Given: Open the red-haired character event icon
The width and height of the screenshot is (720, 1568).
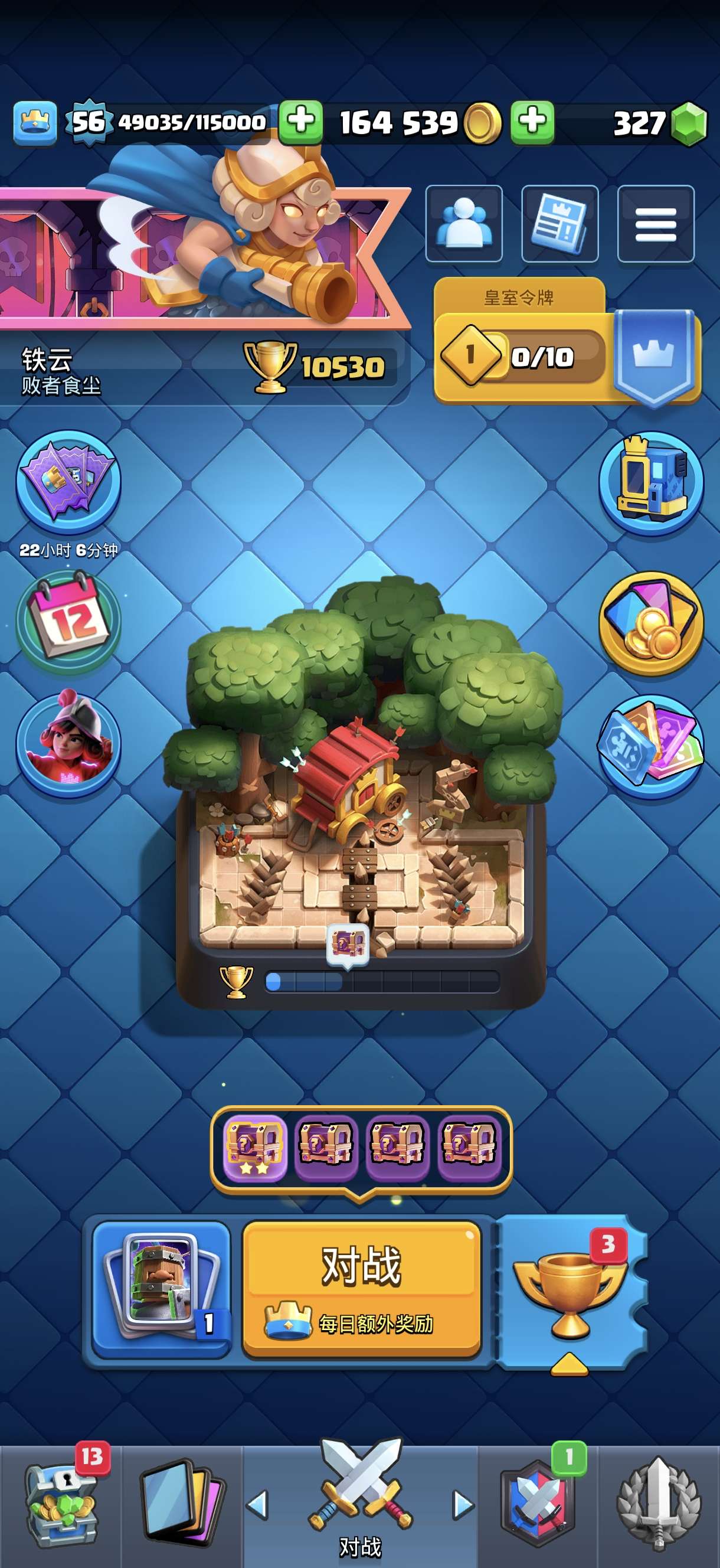Looking at the screenshot, I should 68,744.
